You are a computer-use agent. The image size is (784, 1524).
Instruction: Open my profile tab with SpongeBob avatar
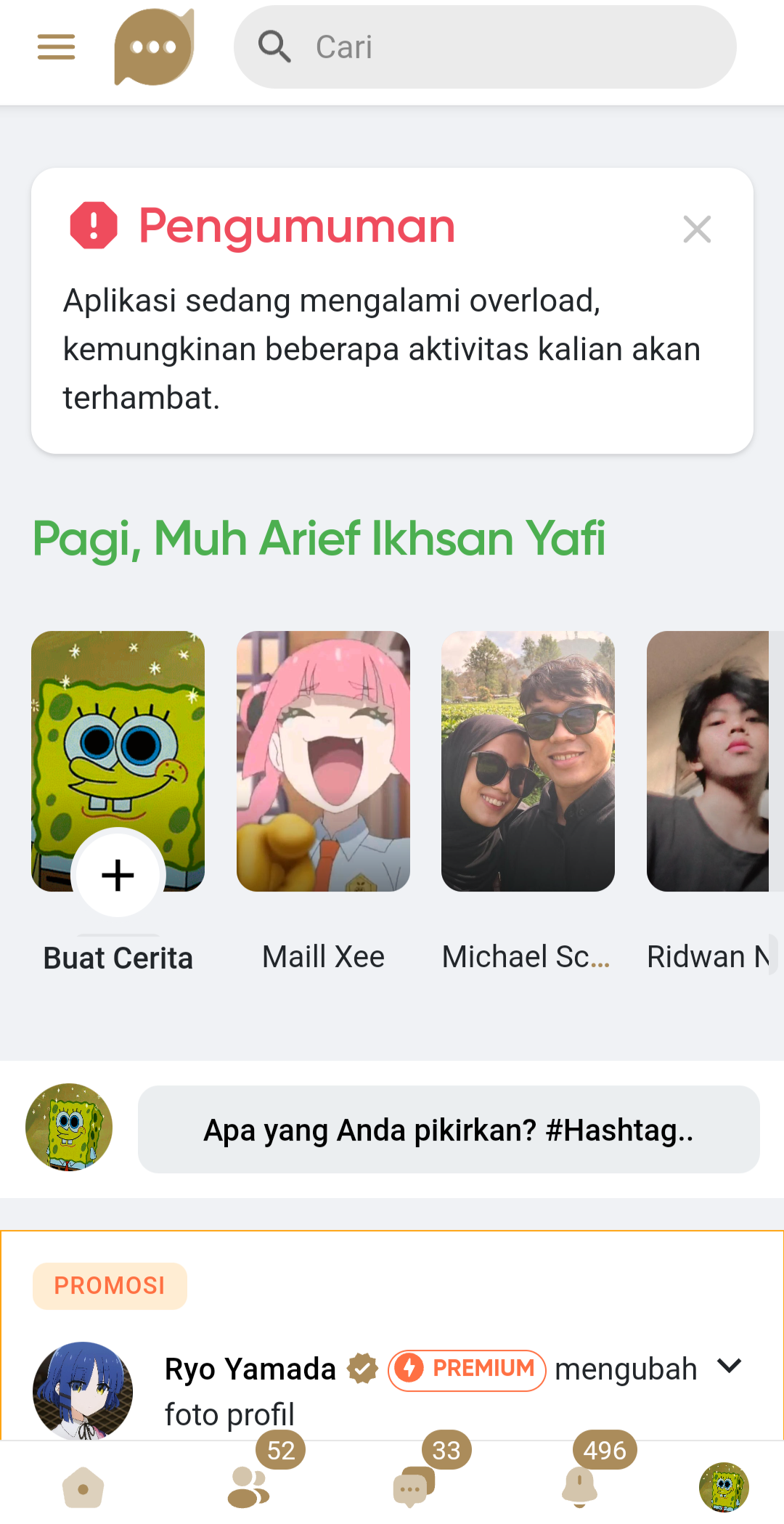pyautogui.click(x=724, y=1487)
